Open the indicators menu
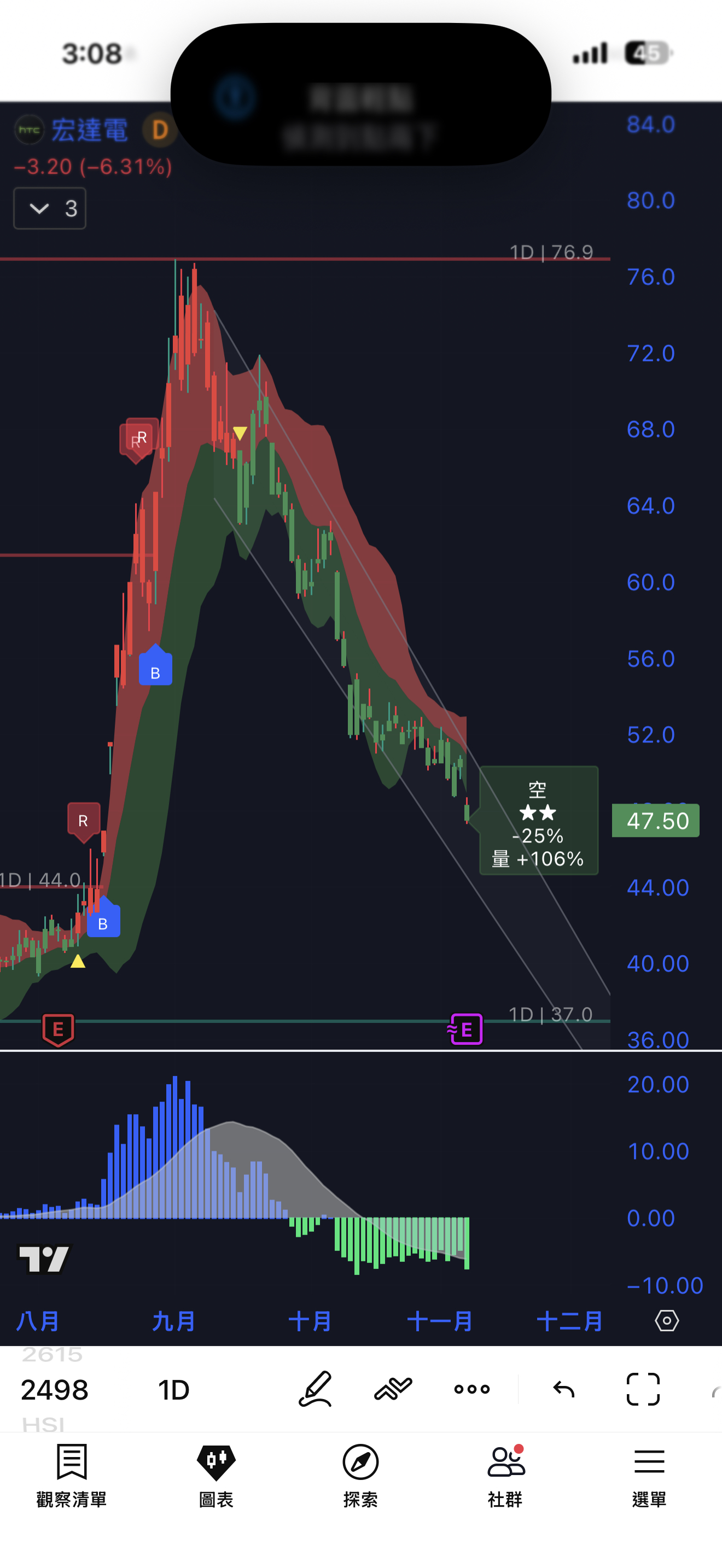722x1568 pixels. [393, 1389]
